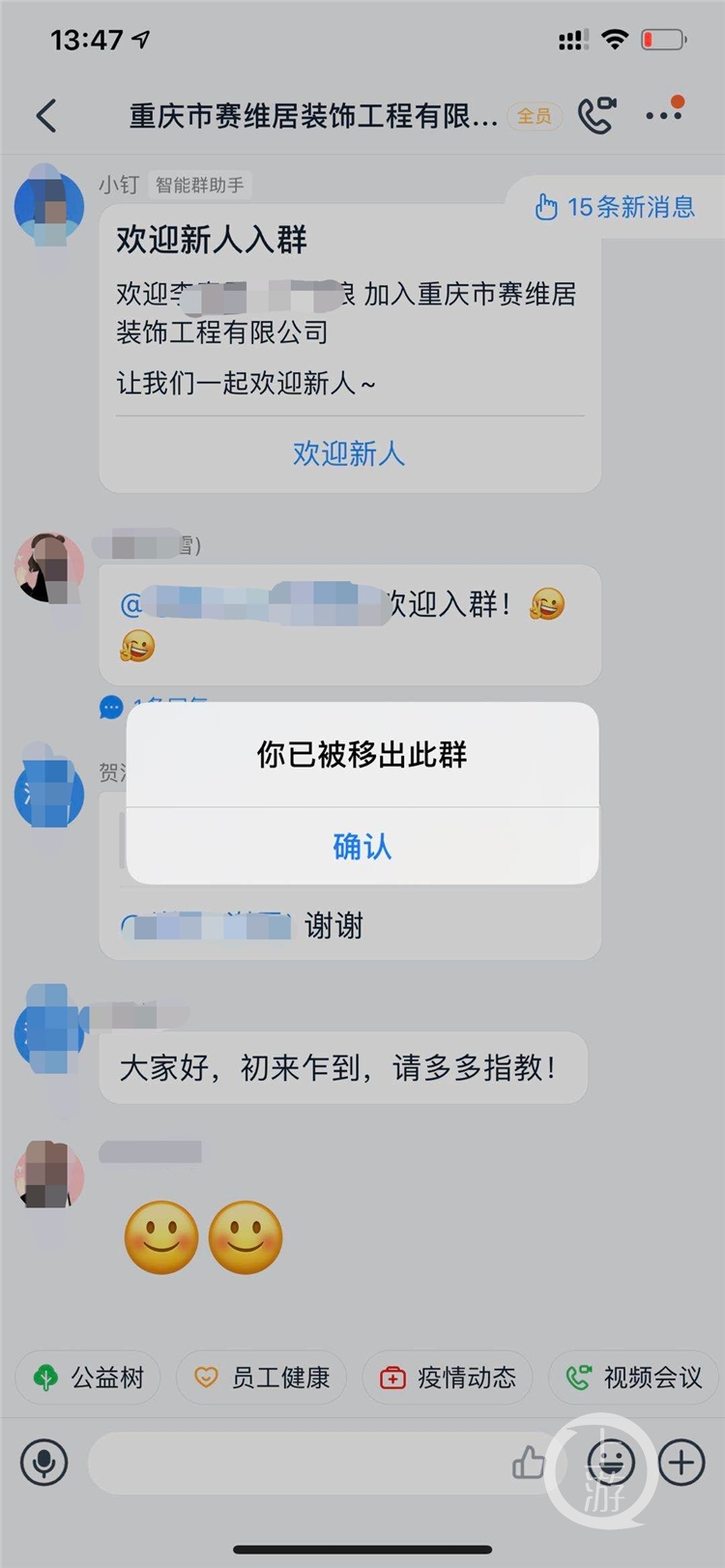Open more attachments with the plus icon
This screenshot has width=725, height=1568.
coord(682,1463)
